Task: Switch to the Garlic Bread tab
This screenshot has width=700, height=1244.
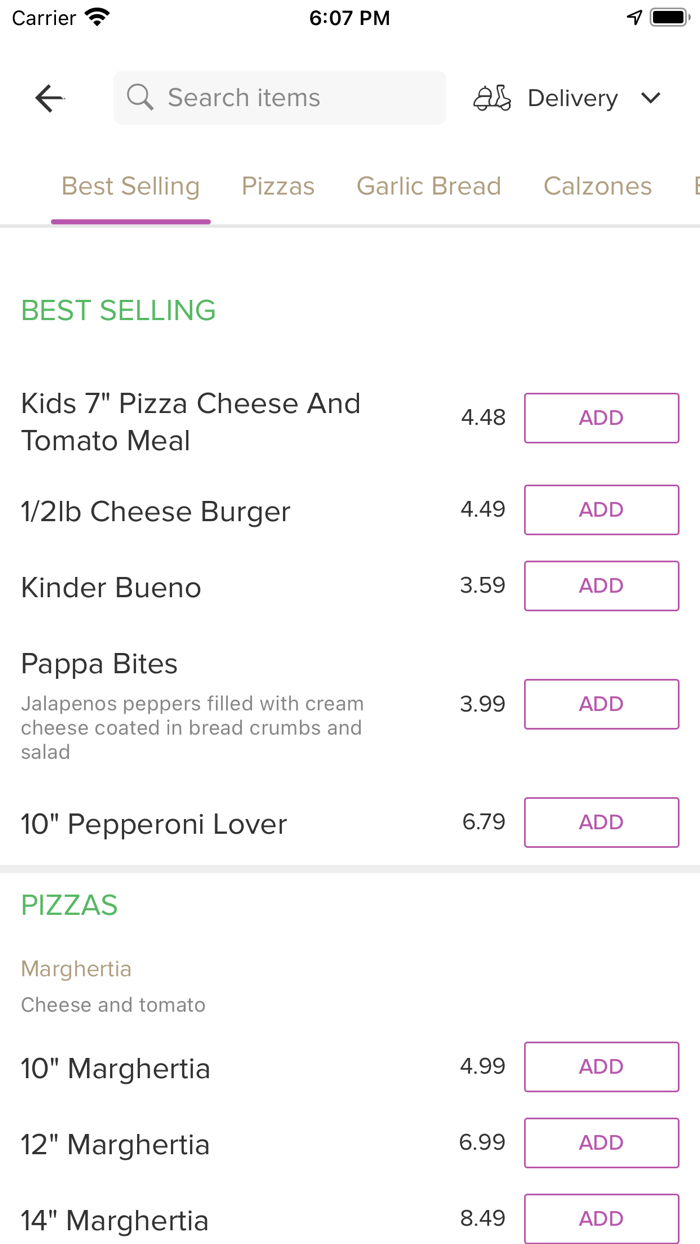Action: click(429, 186)
